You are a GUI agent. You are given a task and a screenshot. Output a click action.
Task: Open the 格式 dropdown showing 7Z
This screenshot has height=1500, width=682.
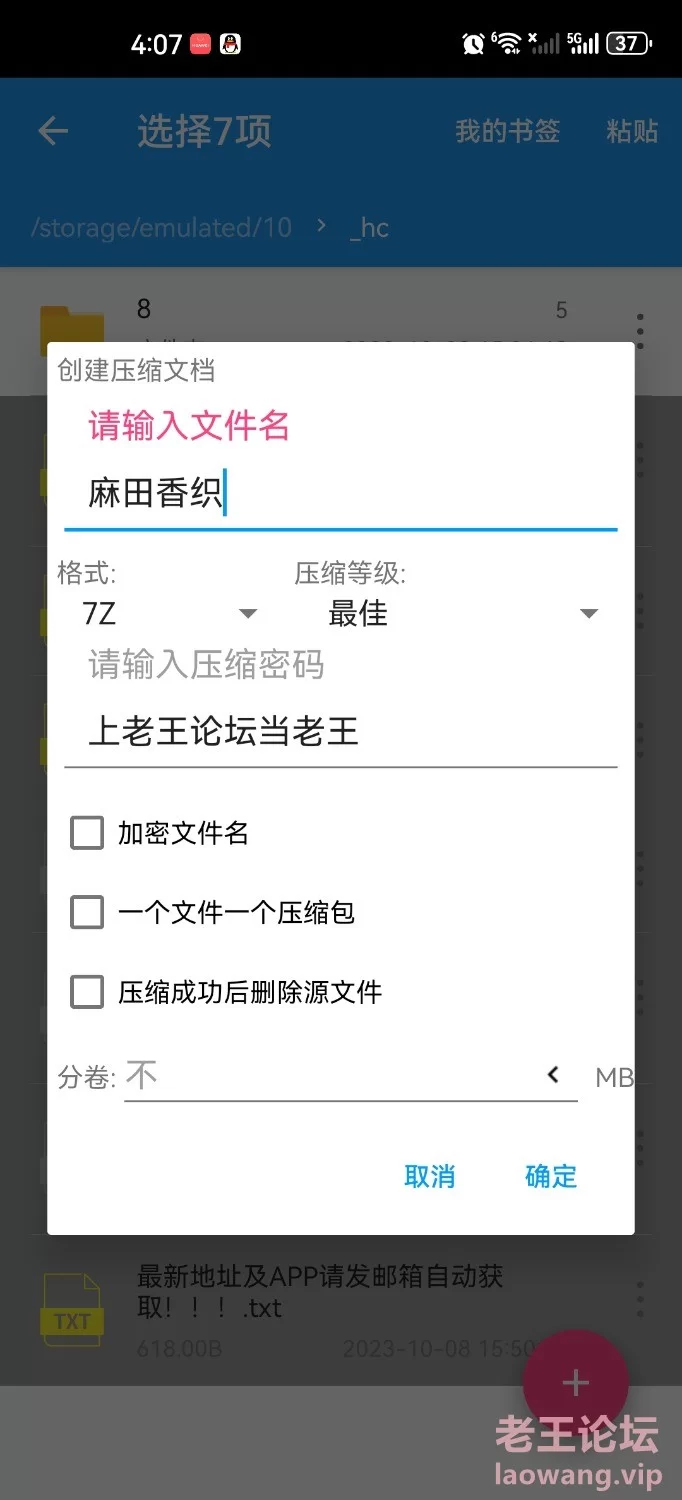click(170, 613)
